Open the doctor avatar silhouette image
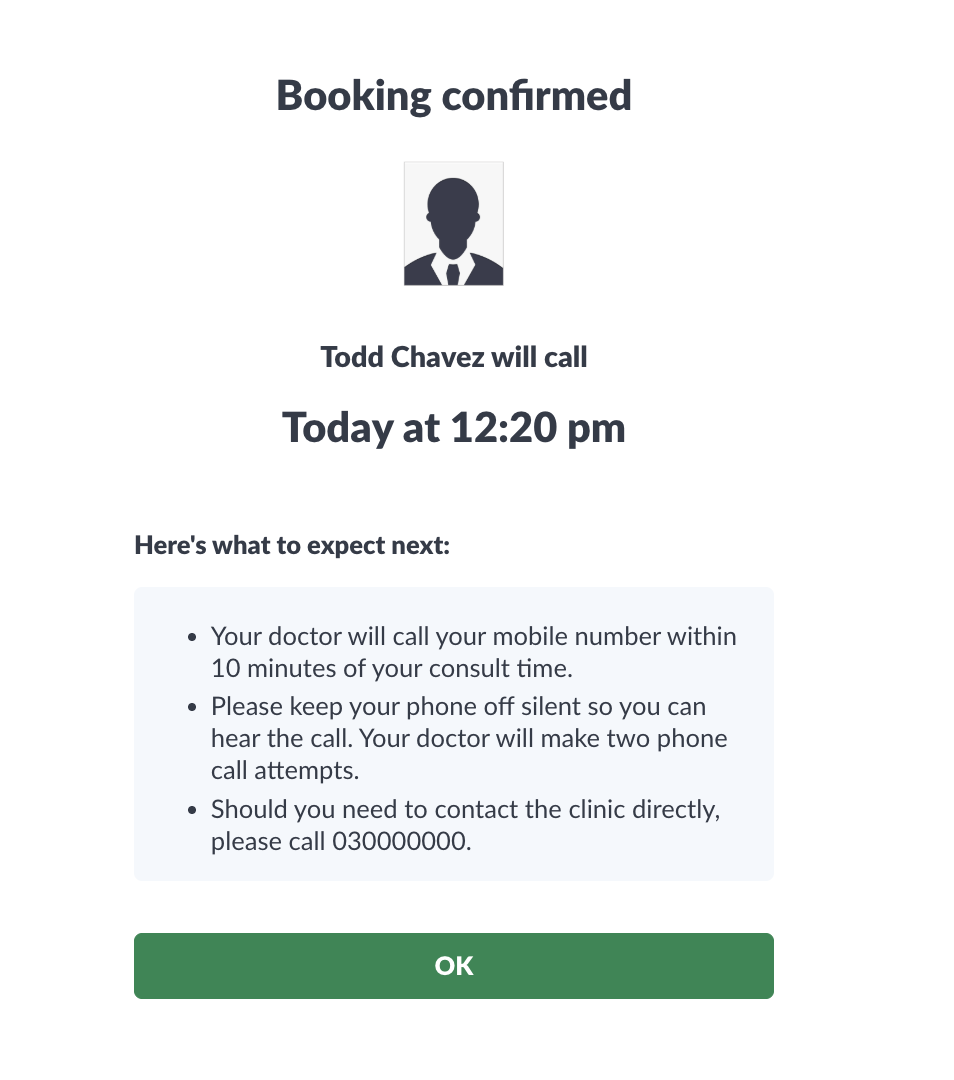Screen dimensions: 954x1080 click(453, 223)
